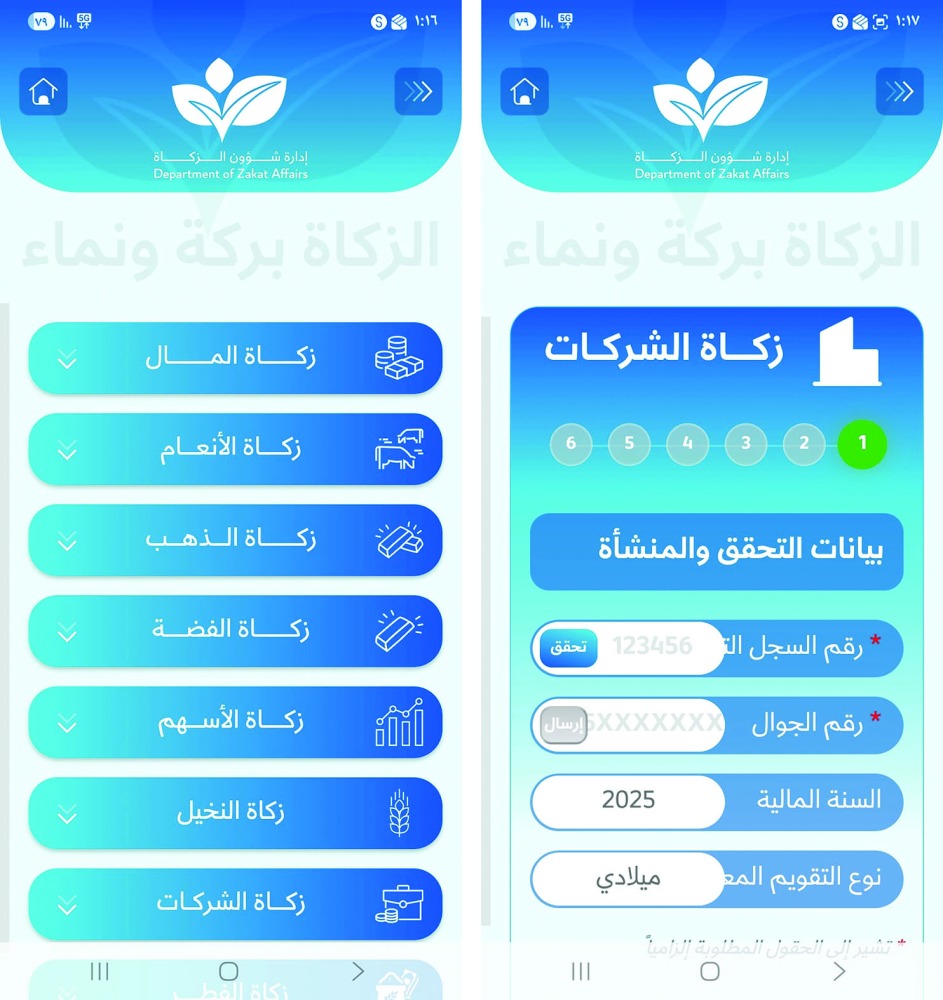
Task: Expand the زكاة الفضة section
Action: pos(67,630)
